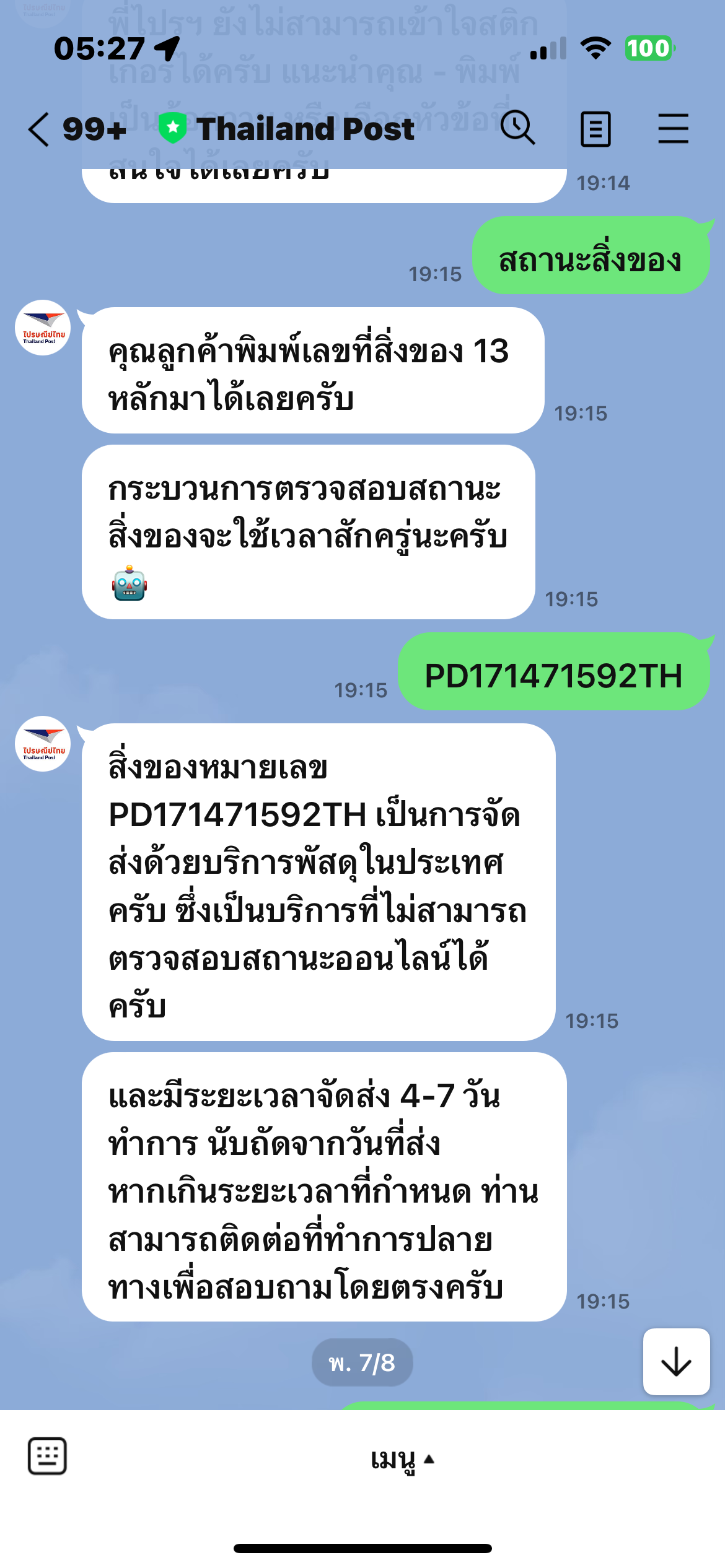
Task: Search within the Thailand Post chat
Action: click(518, 128)
